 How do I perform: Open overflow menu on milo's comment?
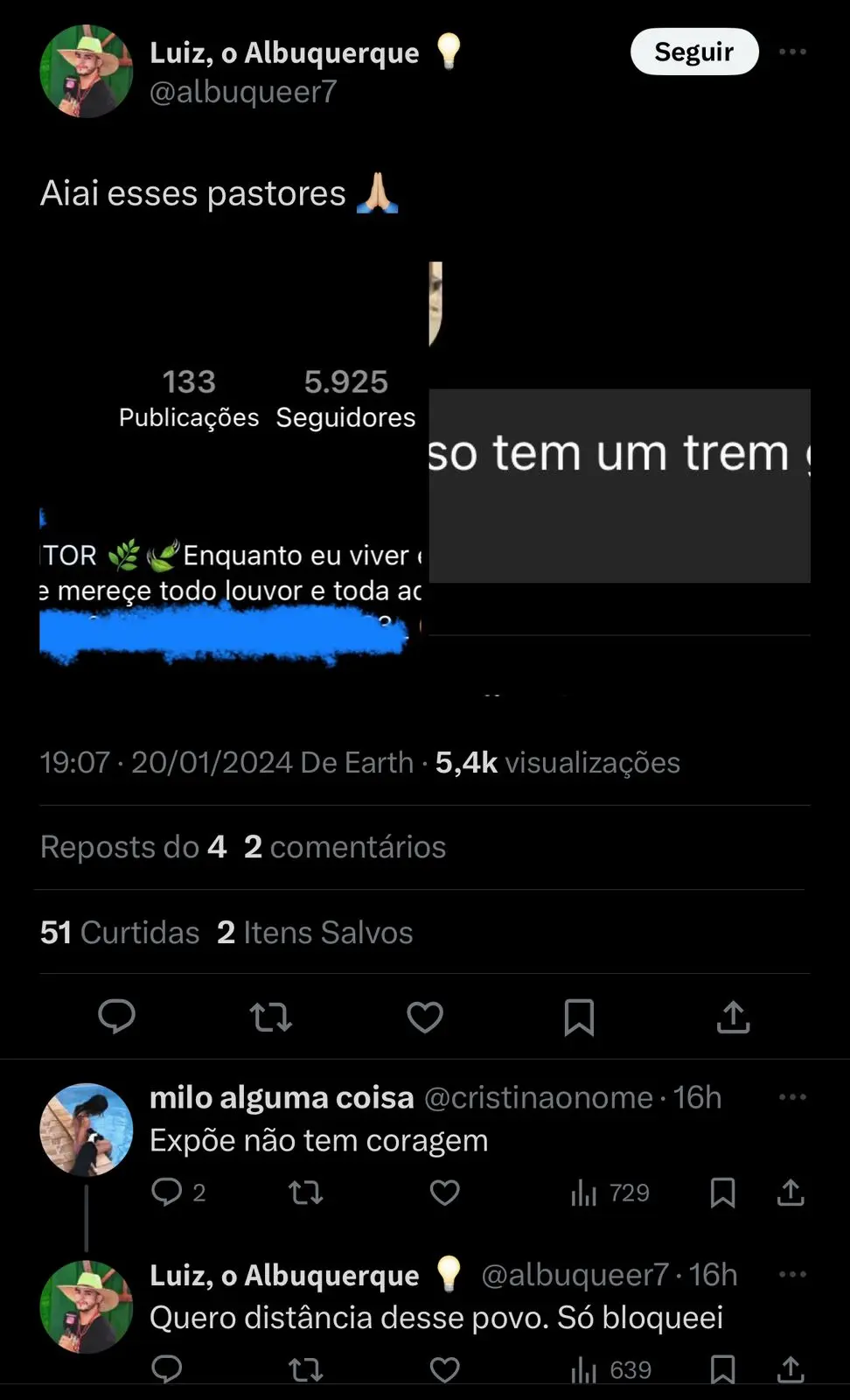click(792, 1097)
